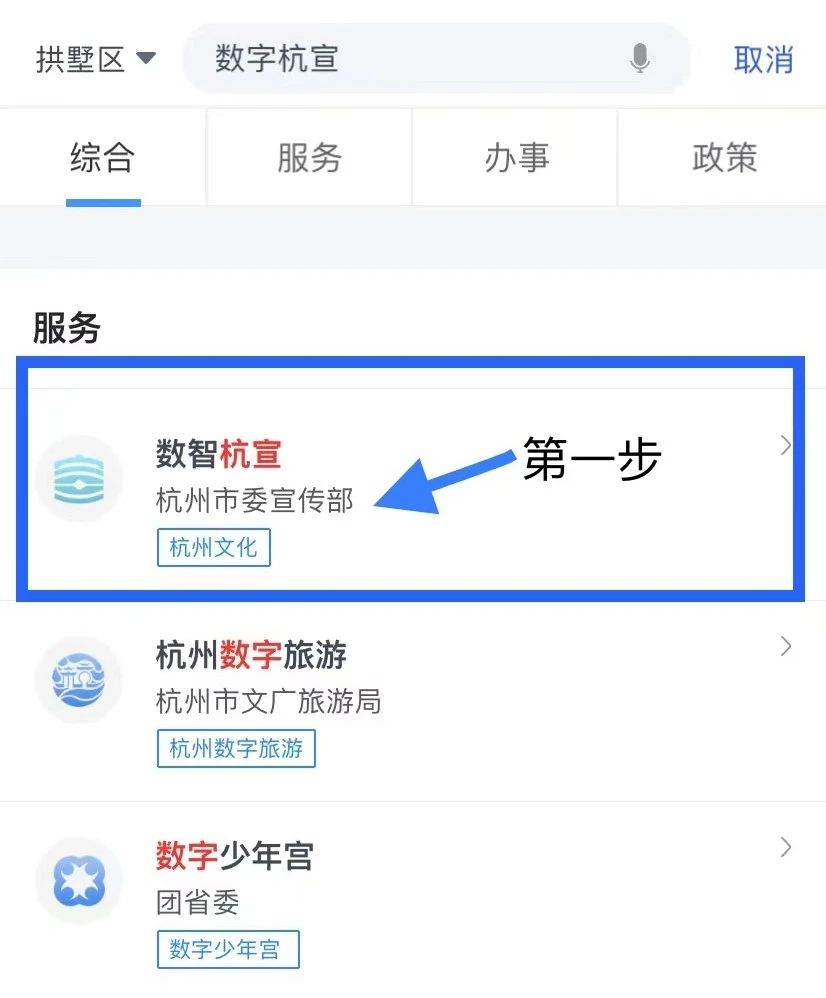Switch to the 综合 tab

(x=103, y=158)
